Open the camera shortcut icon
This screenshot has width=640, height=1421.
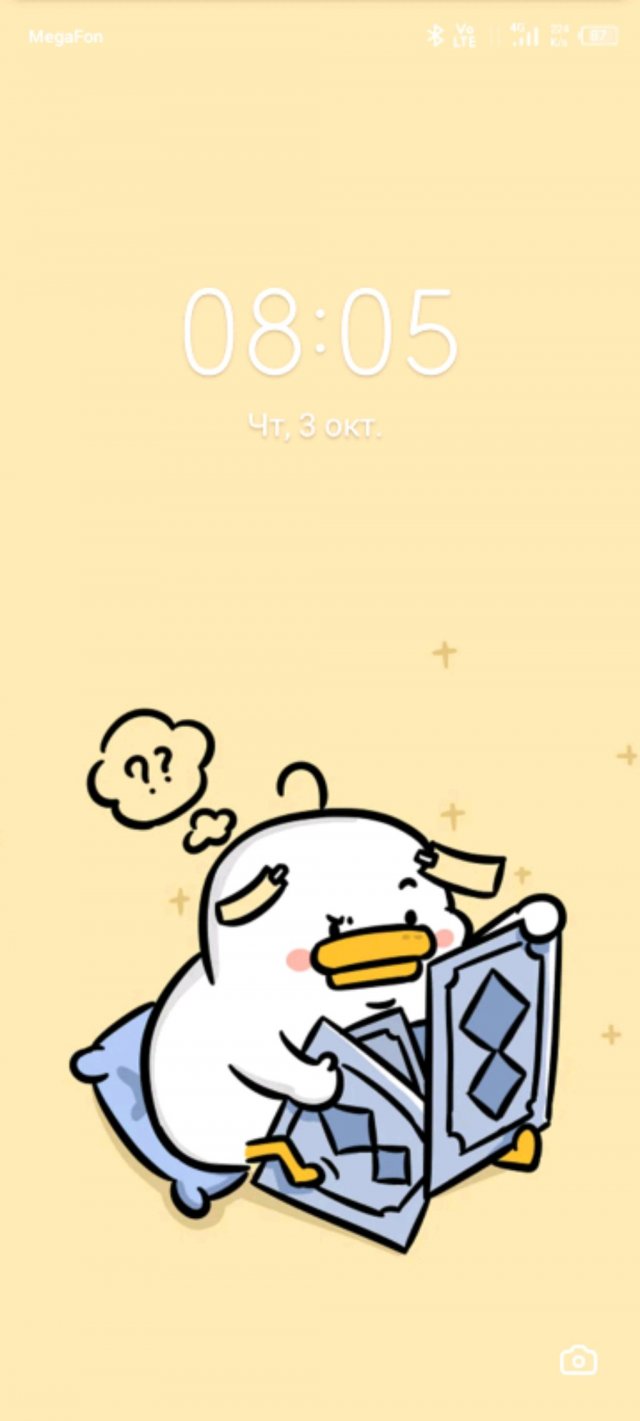(578, 1360)
